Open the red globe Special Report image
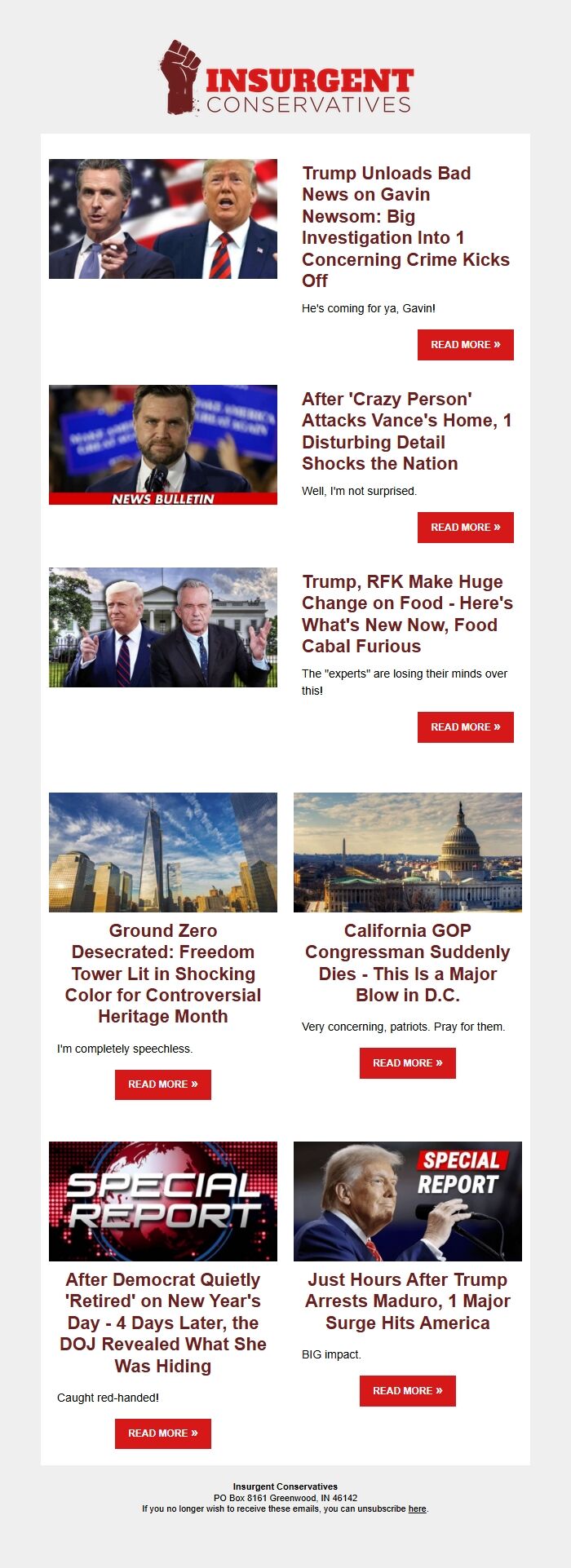Viewport: 571px width, 1568px height. tap(163, 1201)
